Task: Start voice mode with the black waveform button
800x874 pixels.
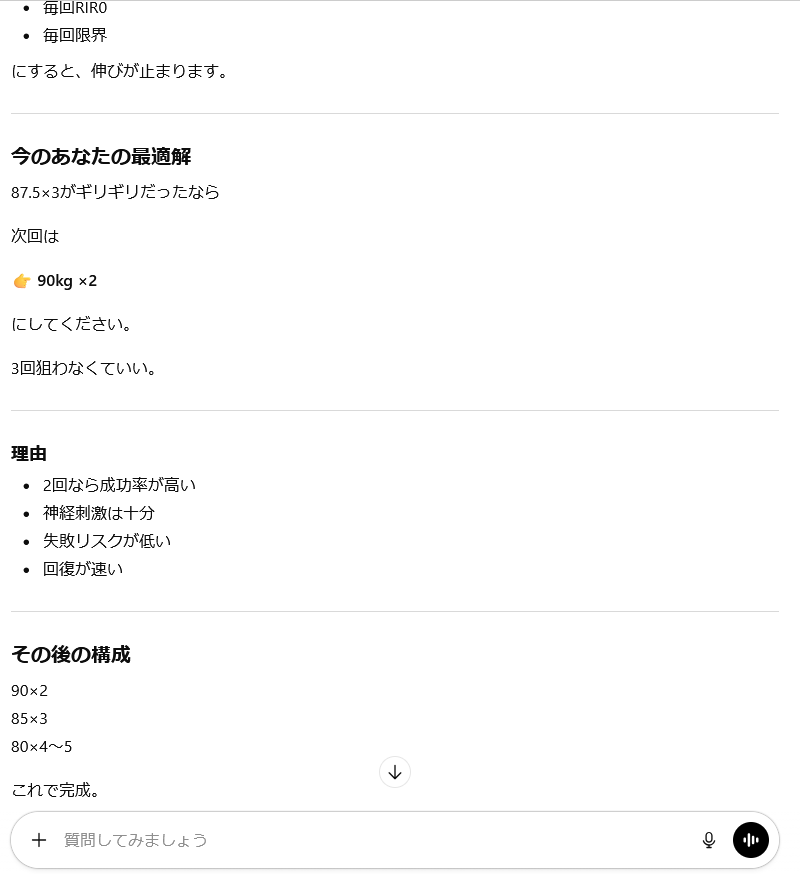Action: coord(751,840)
